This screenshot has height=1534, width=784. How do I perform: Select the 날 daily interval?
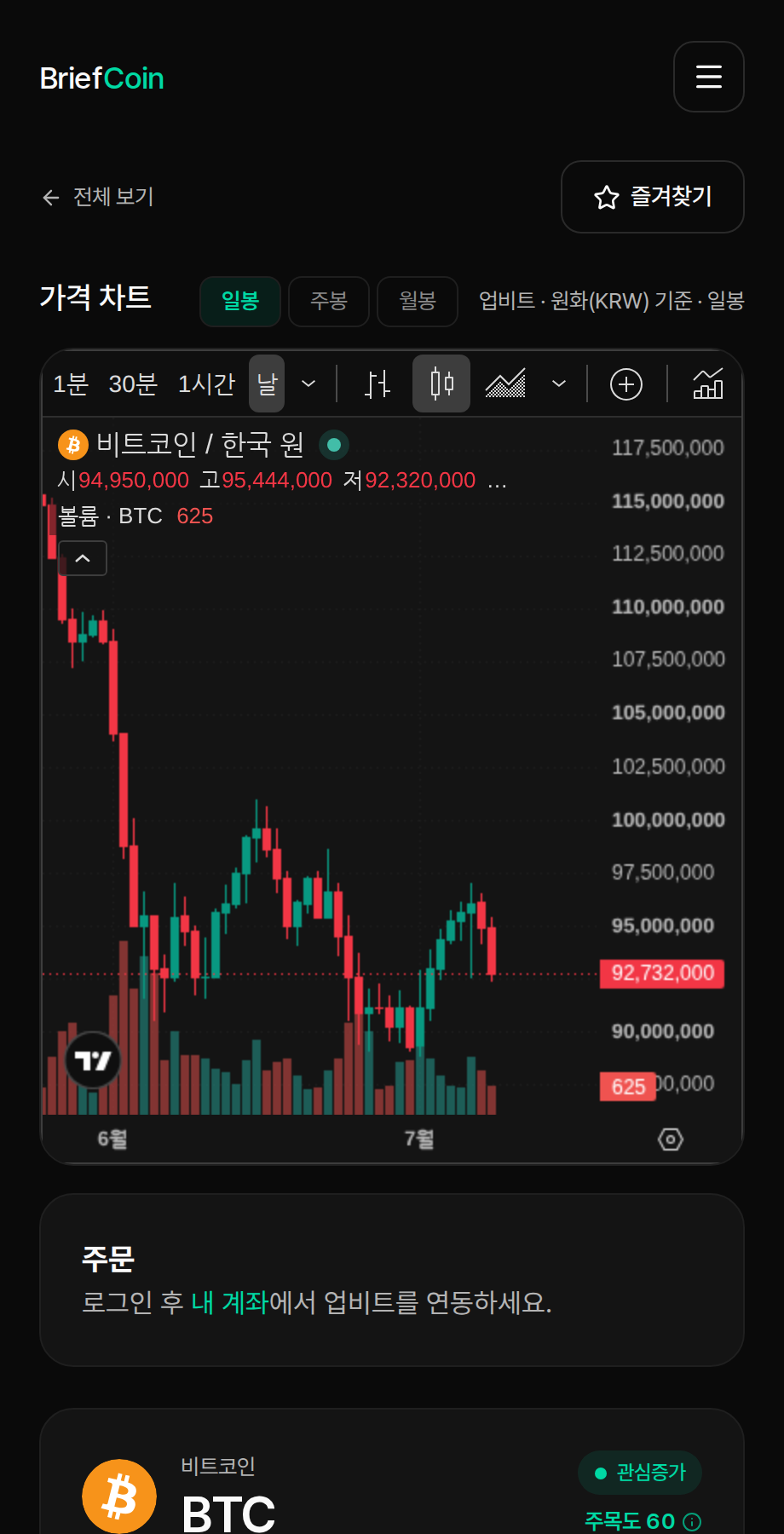coord(267,383)
